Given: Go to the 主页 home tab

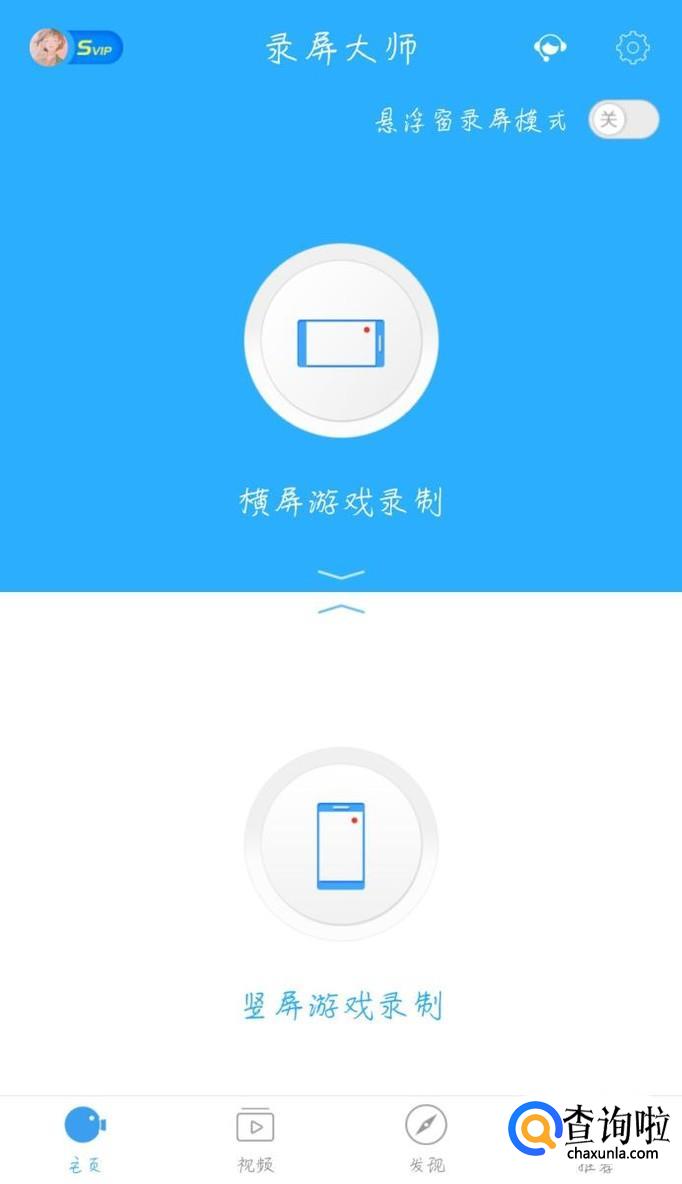Looking at the screenshot, I should (x=85, y=1138).
